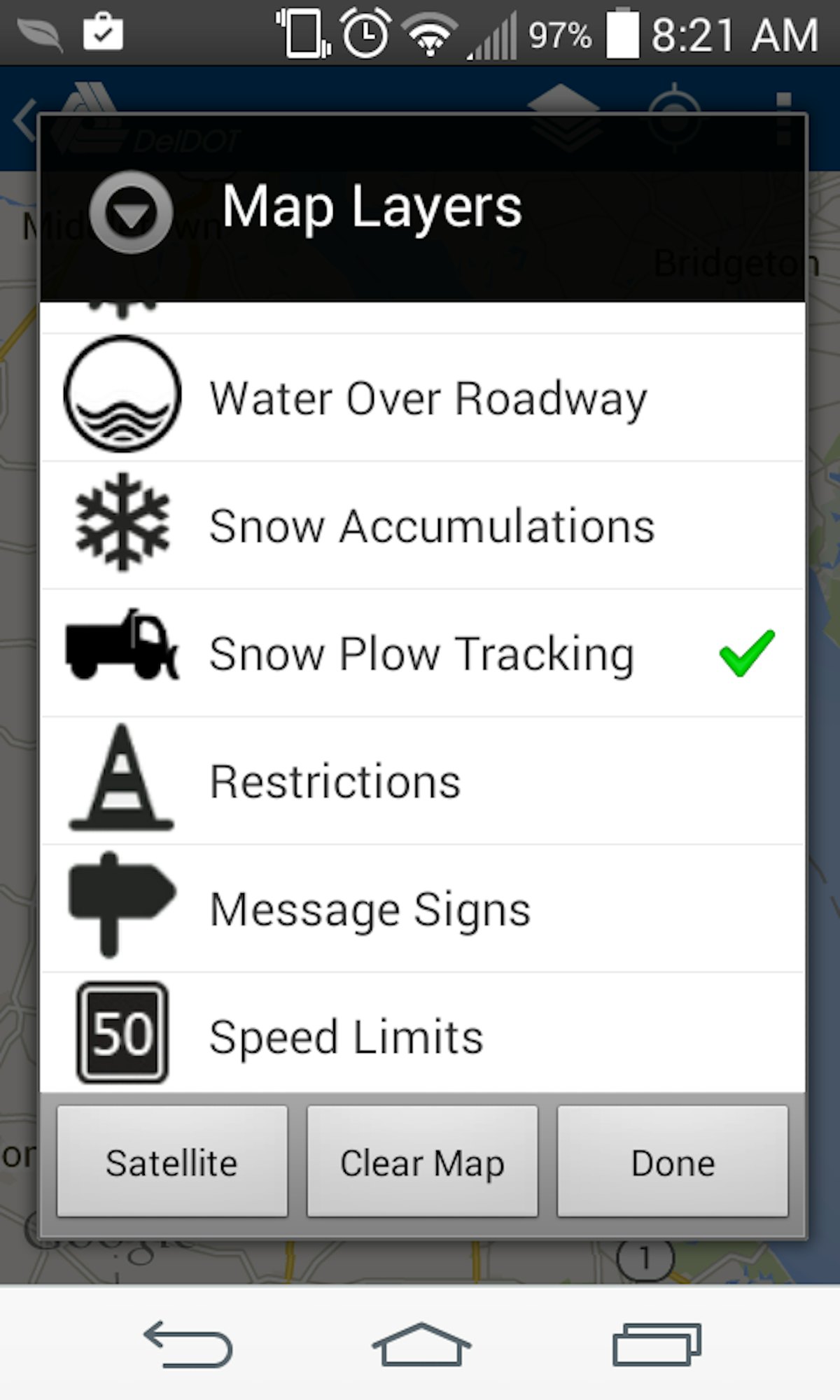Tap Done to close the dialog

pyautogui.click(x=671, y=1162)
